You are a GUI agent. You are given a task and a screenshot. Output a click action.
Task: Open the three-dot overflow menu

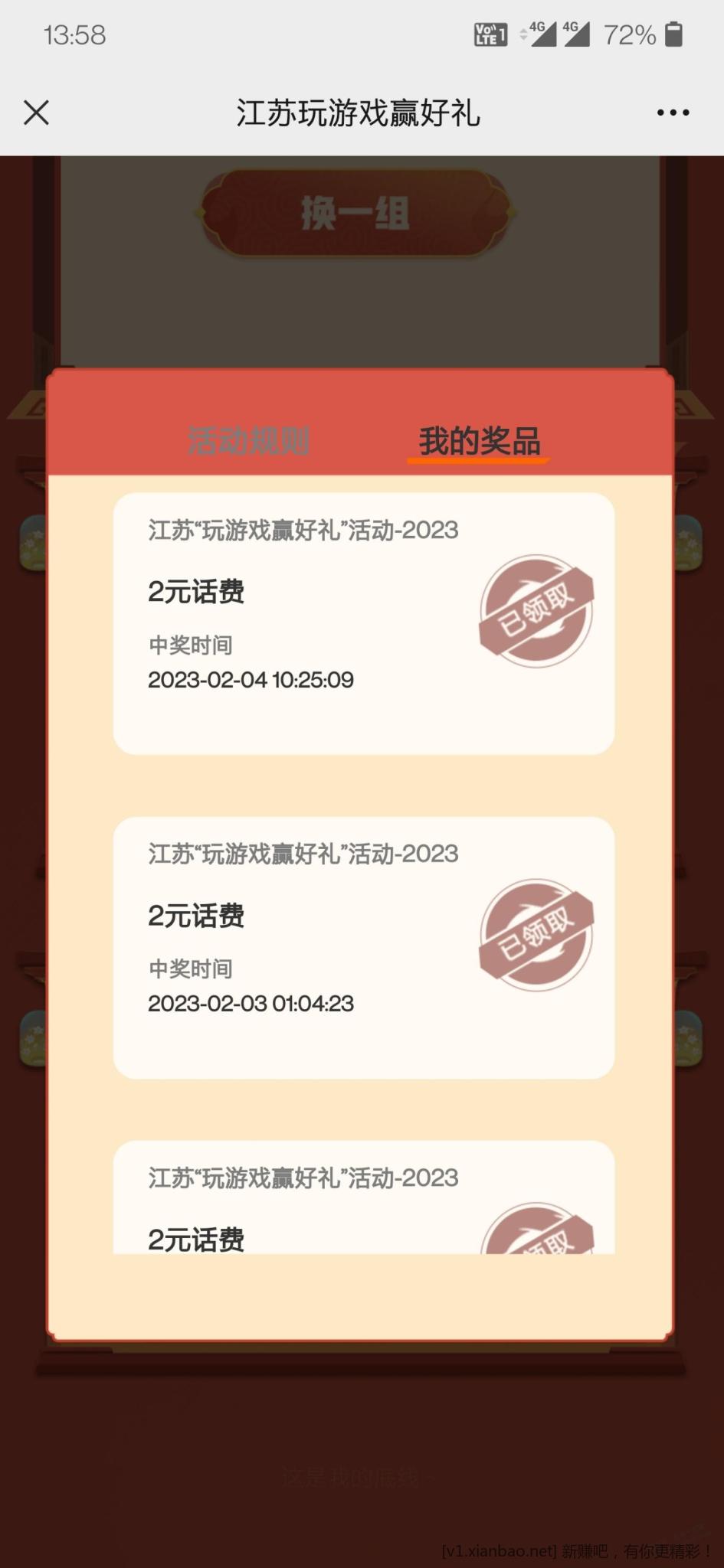673,113
